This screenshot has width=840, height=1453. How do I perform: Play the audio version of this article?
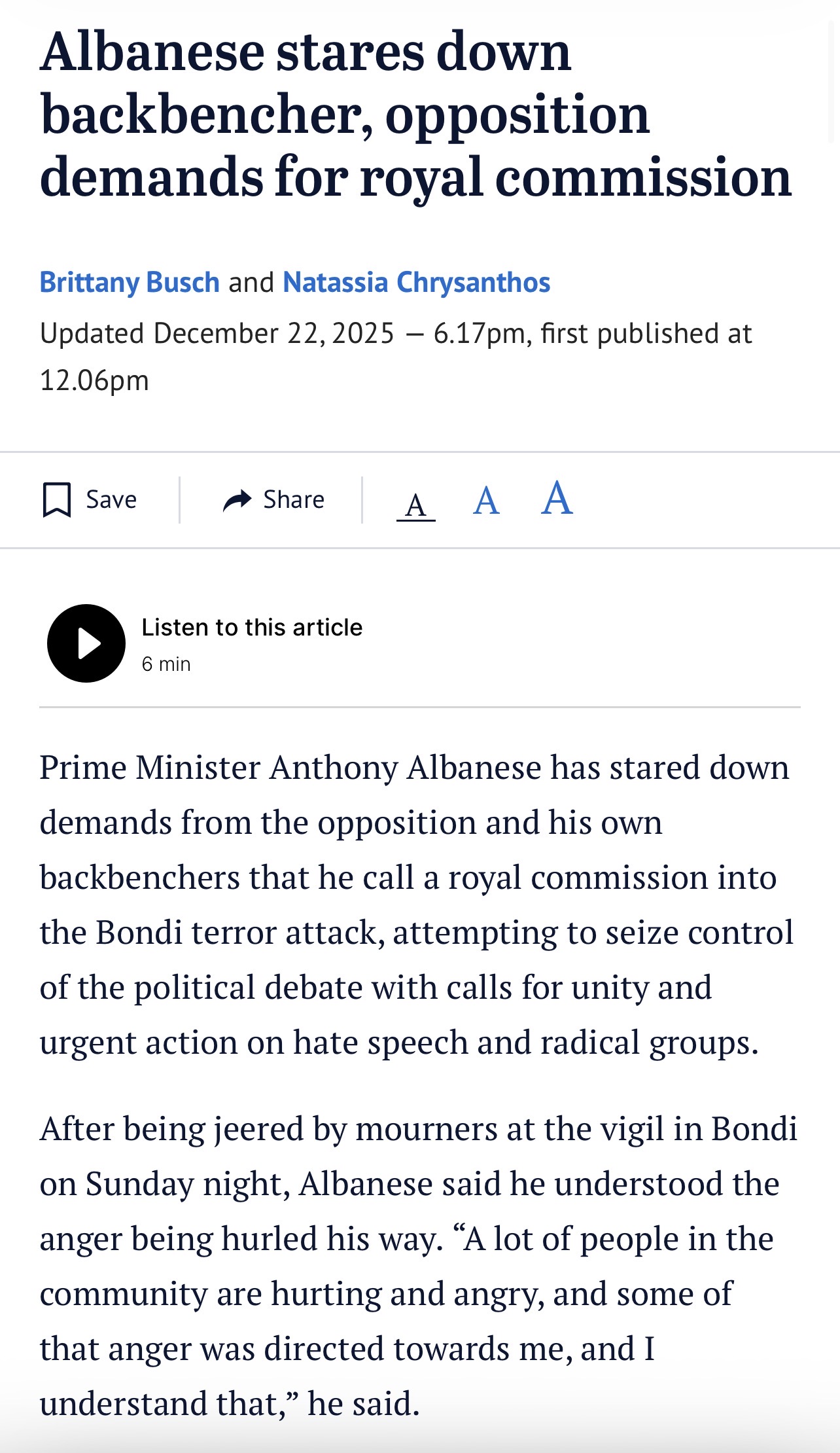pos(86,643)
